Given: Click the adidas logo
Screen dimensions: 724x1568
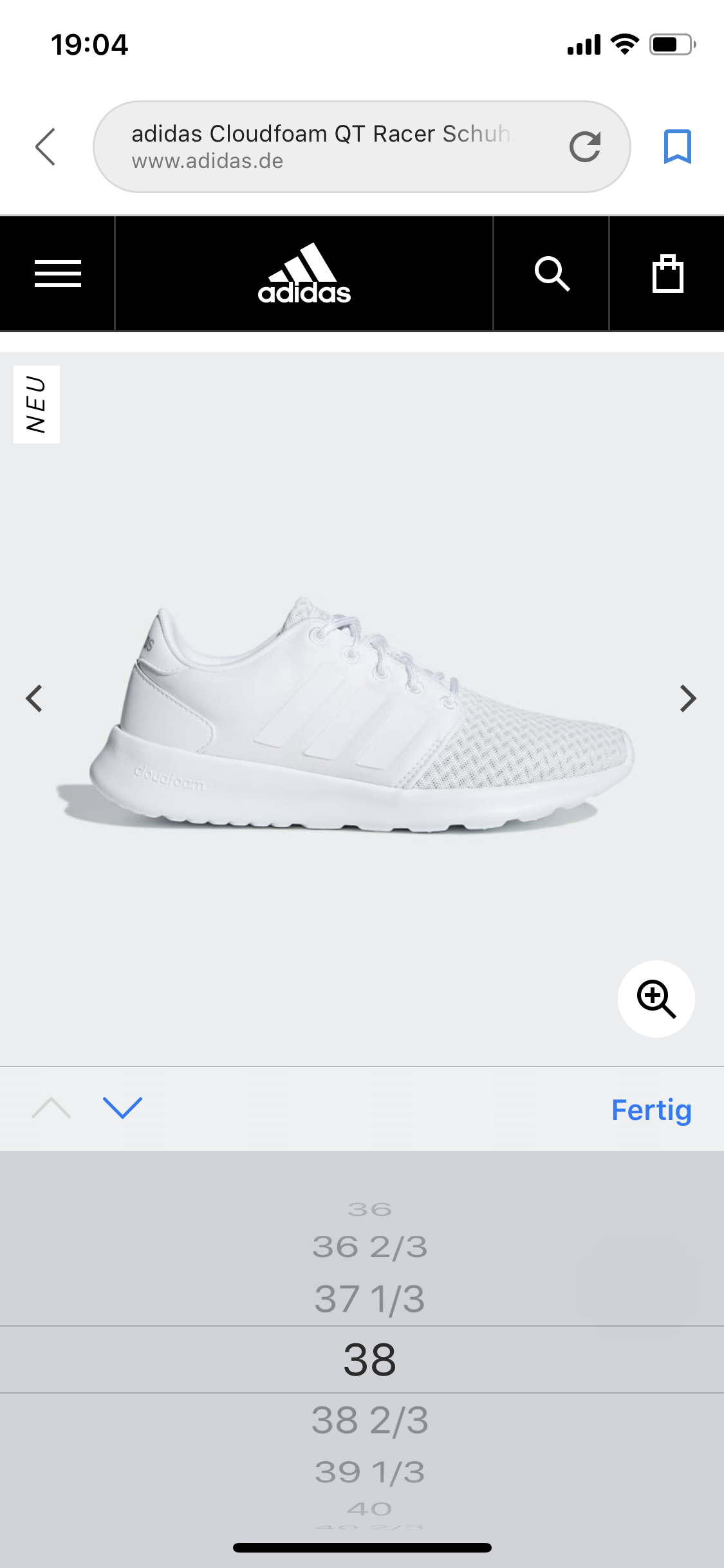Looking at the screenshot, I should coord(304,274).
